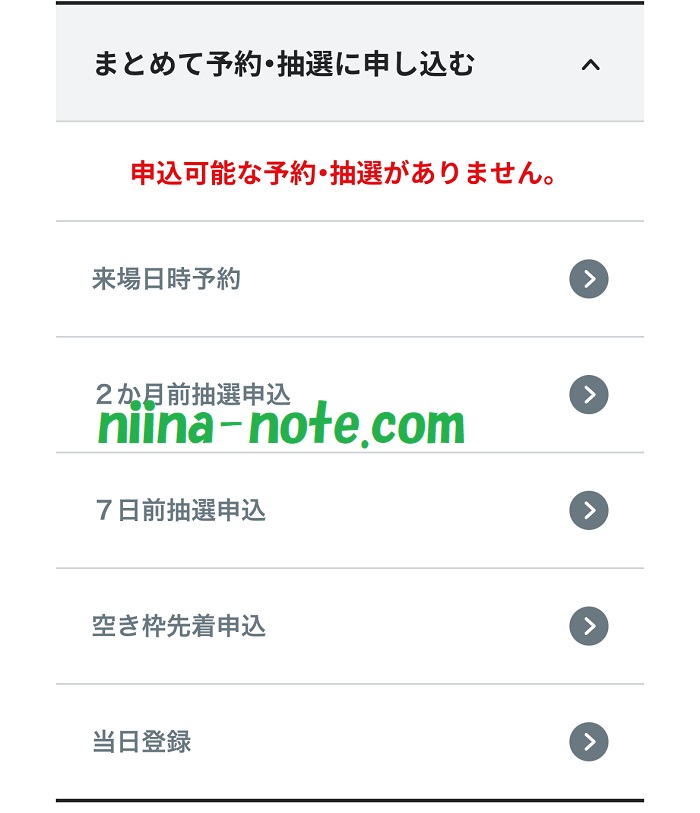Open 当日登録
The width and height of the screenshot is (700, 813).
pyautogui.click(x=589, y=742)
